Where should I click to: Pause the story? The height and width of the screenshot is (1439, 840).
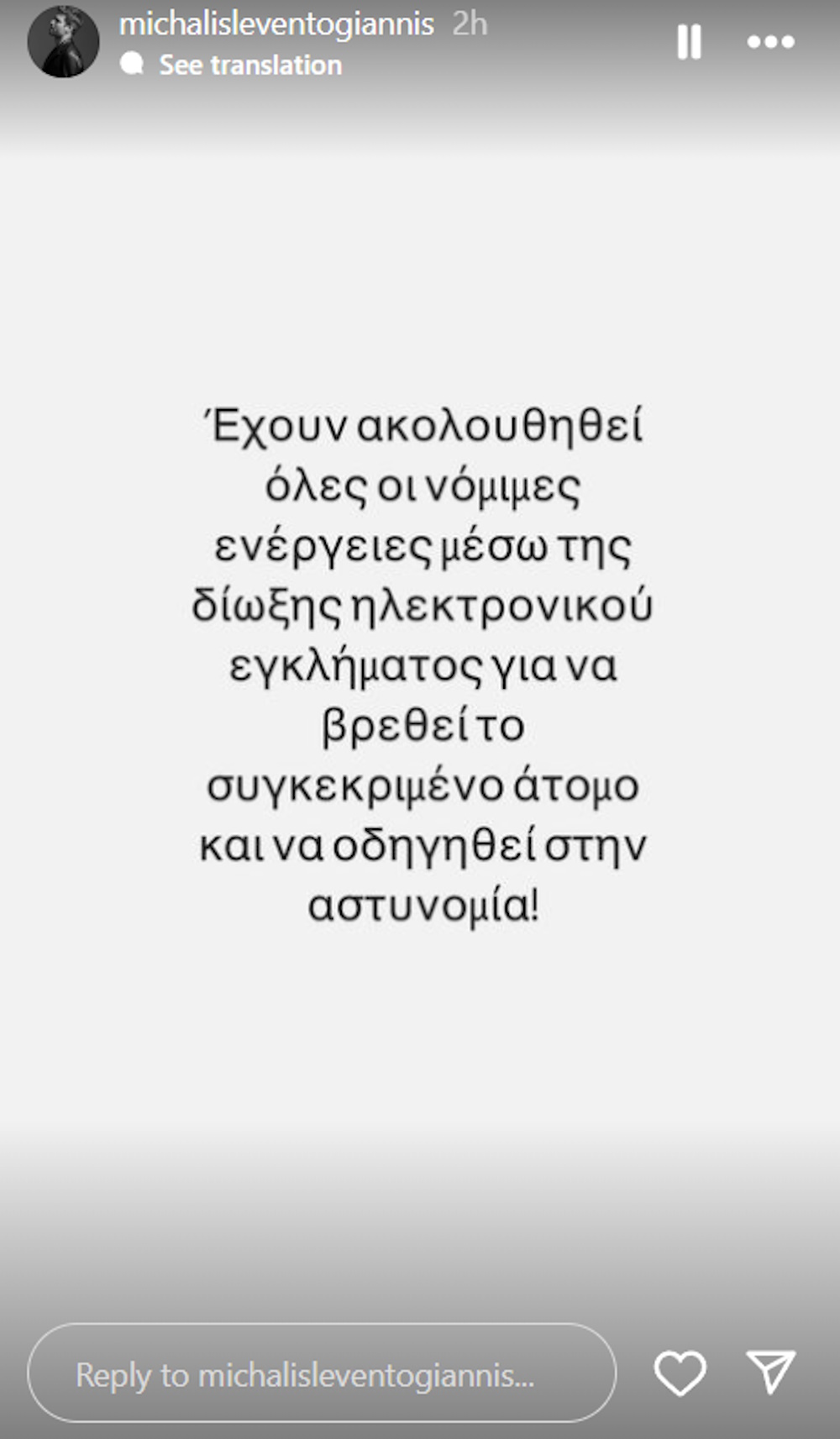(690, 41)
